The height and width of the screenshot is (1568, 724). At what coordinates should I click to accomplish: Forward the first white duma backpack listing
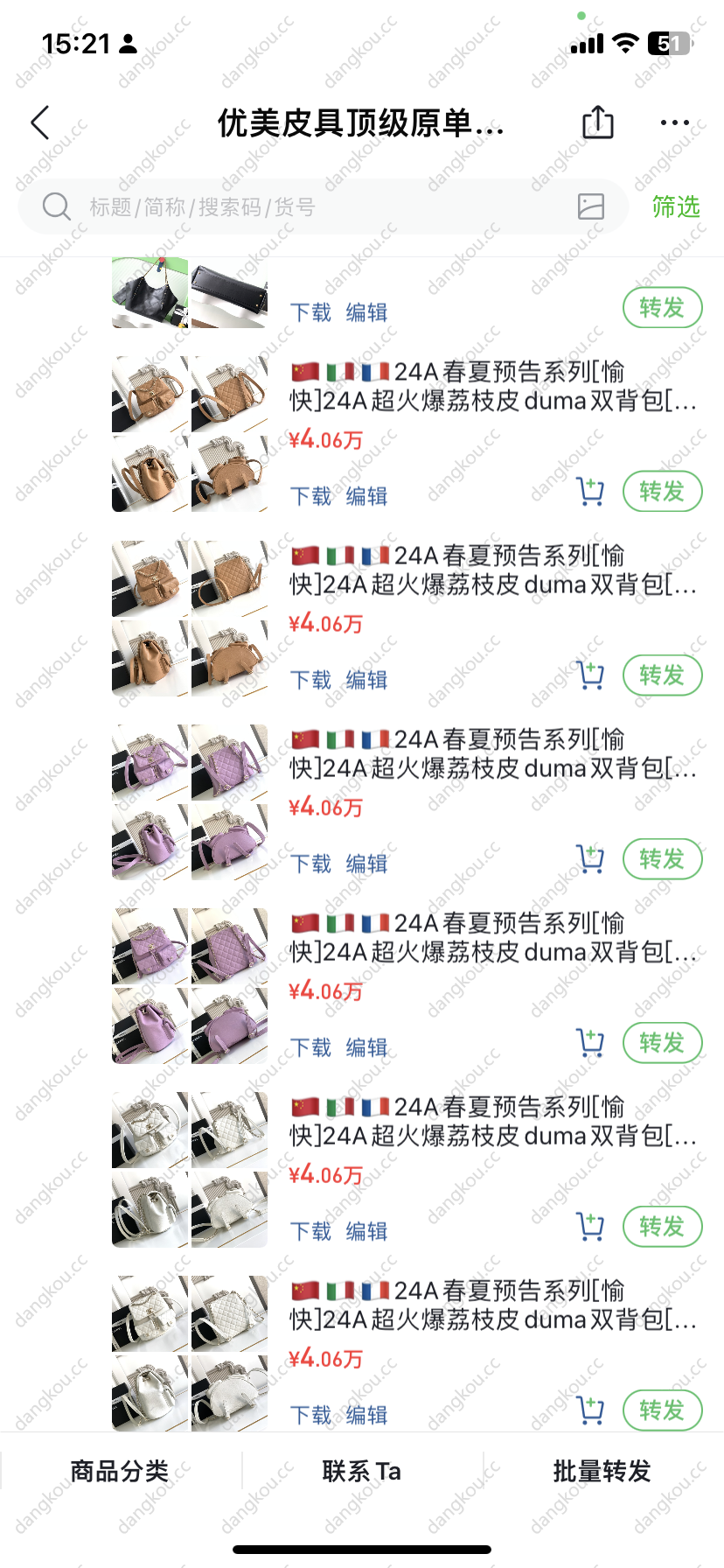coord(662,1227)
